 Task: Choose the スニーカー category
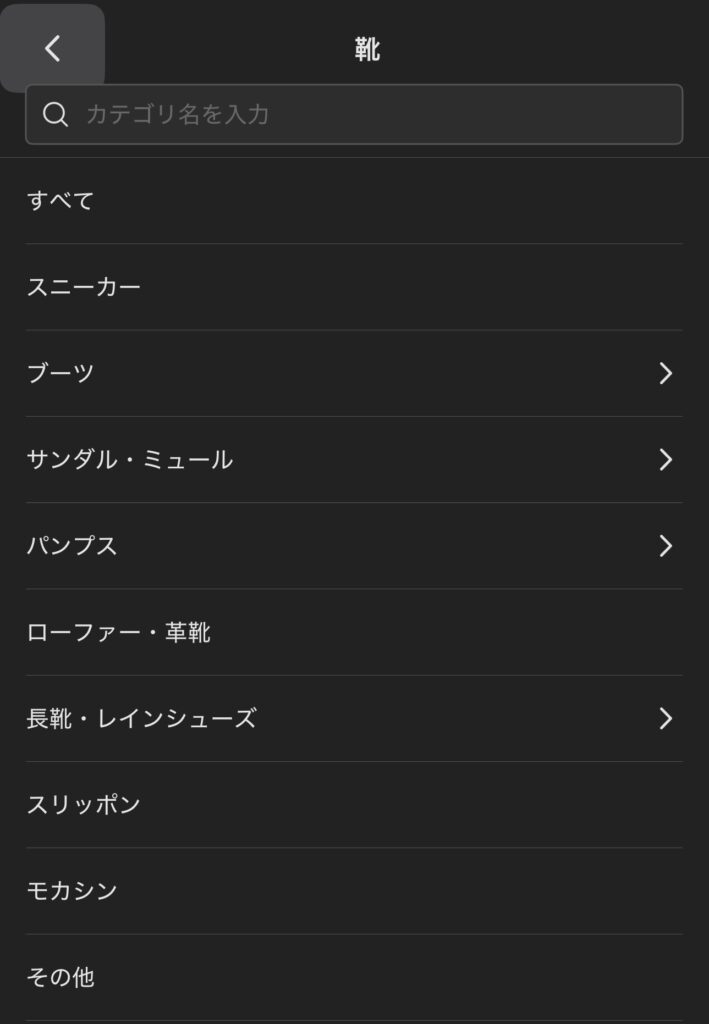(354, 287)
